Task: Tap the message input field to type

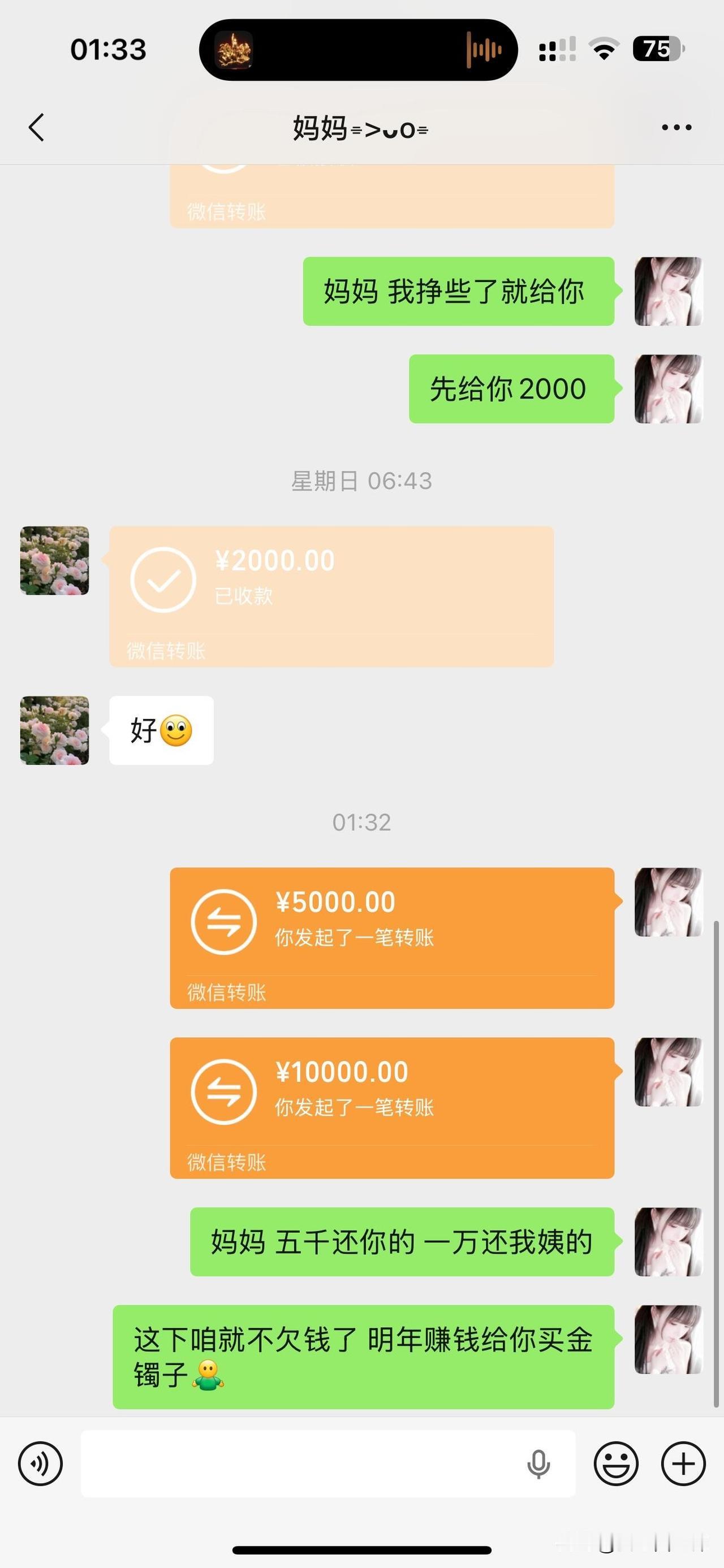Action: coord(304,1463)
